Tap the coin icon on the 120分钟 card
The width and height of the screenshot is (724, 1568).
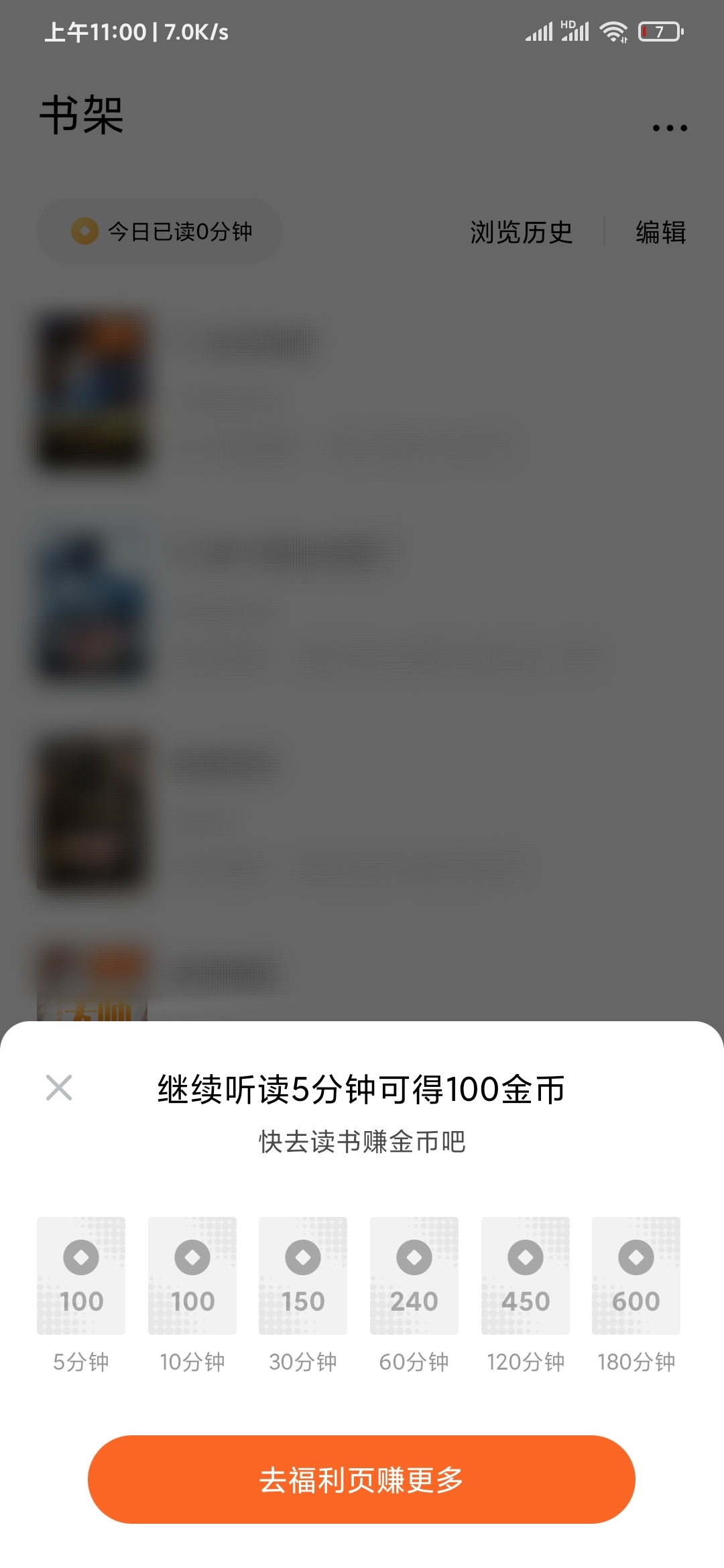(525, 1256)
